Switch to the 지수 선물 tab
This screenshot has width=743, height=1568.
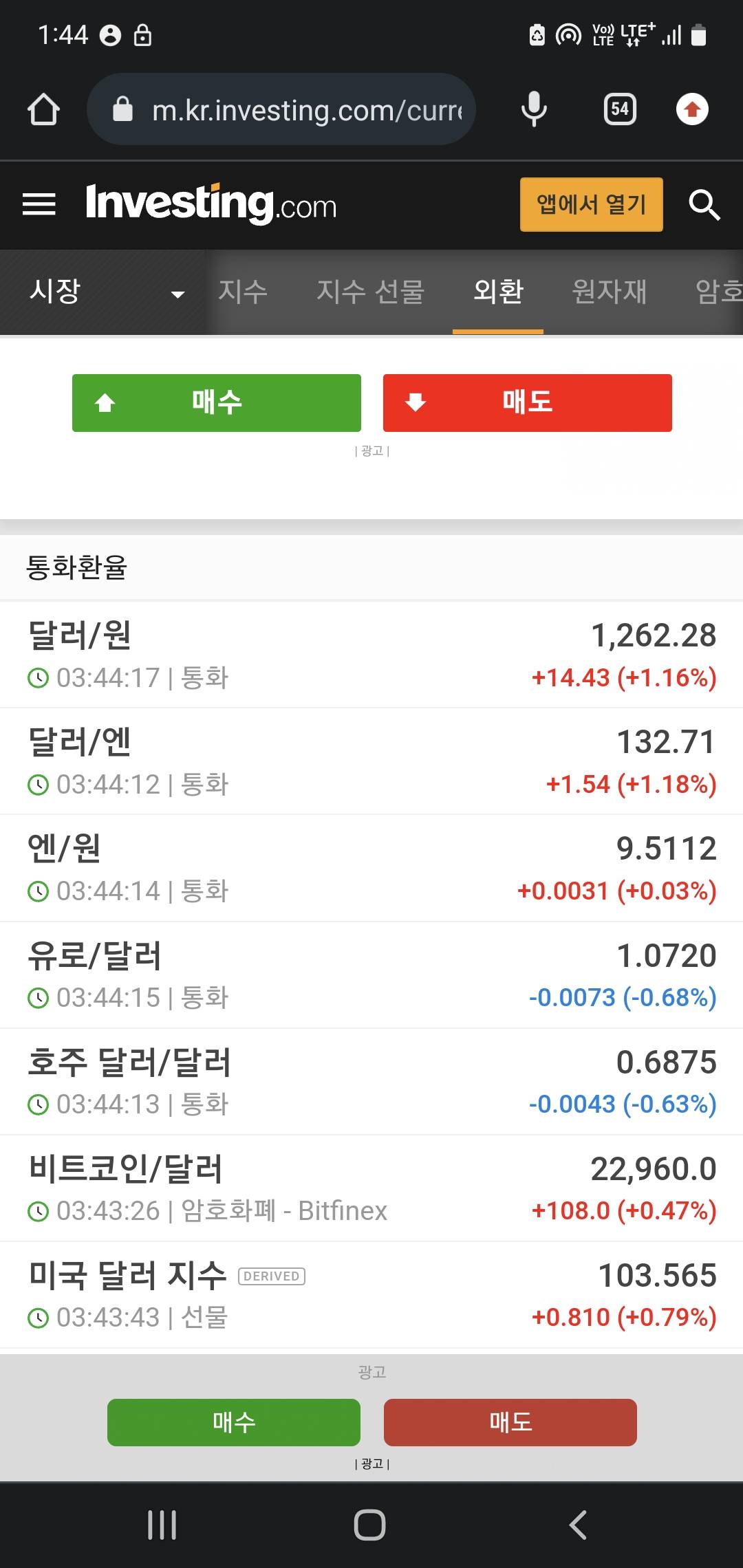point(370,292)
